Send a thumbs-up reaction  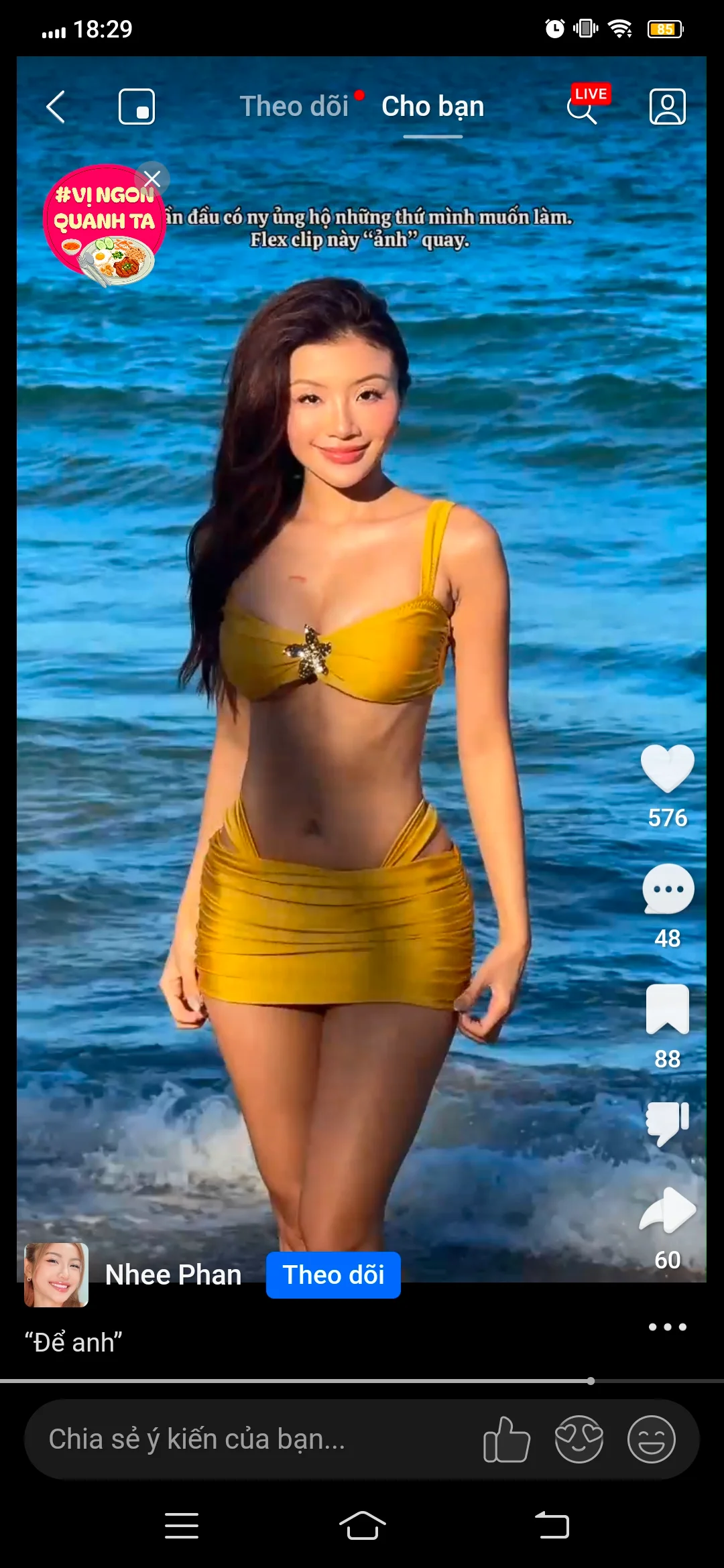tap(507, 1439)
